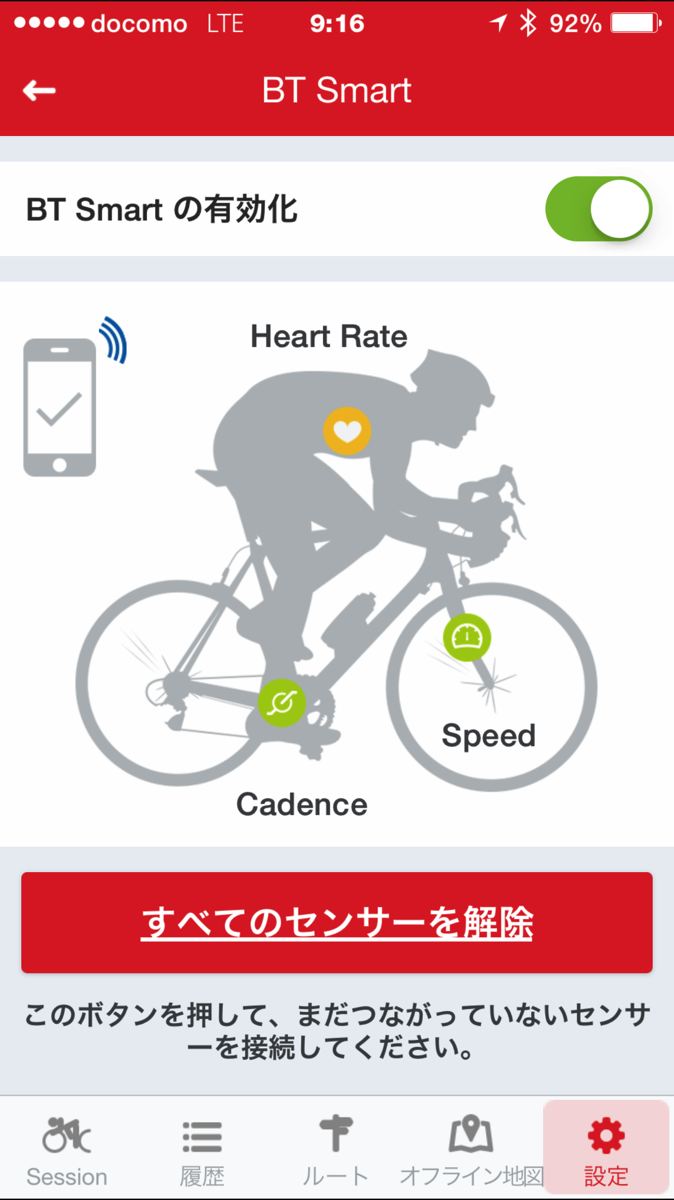
Task: Switch to the ルート tab
Action: (336, 1150)
